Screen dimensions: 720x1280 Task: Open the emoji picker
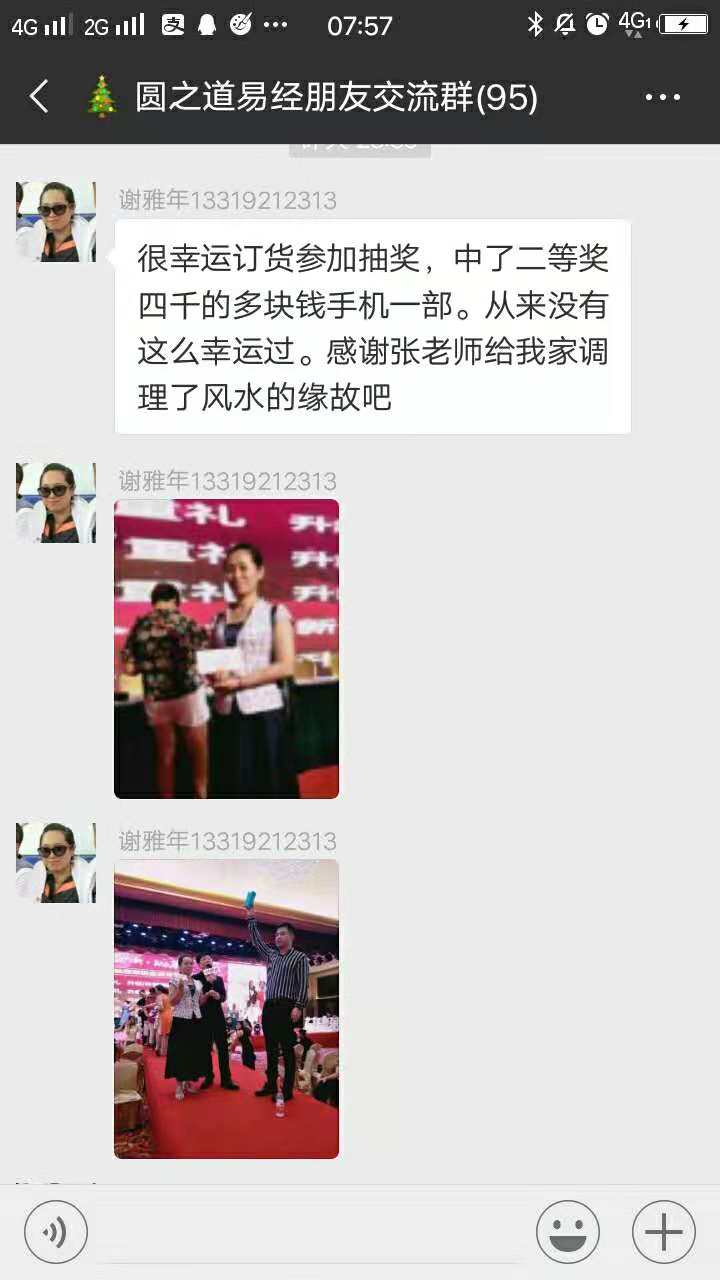click(568, 1232)
